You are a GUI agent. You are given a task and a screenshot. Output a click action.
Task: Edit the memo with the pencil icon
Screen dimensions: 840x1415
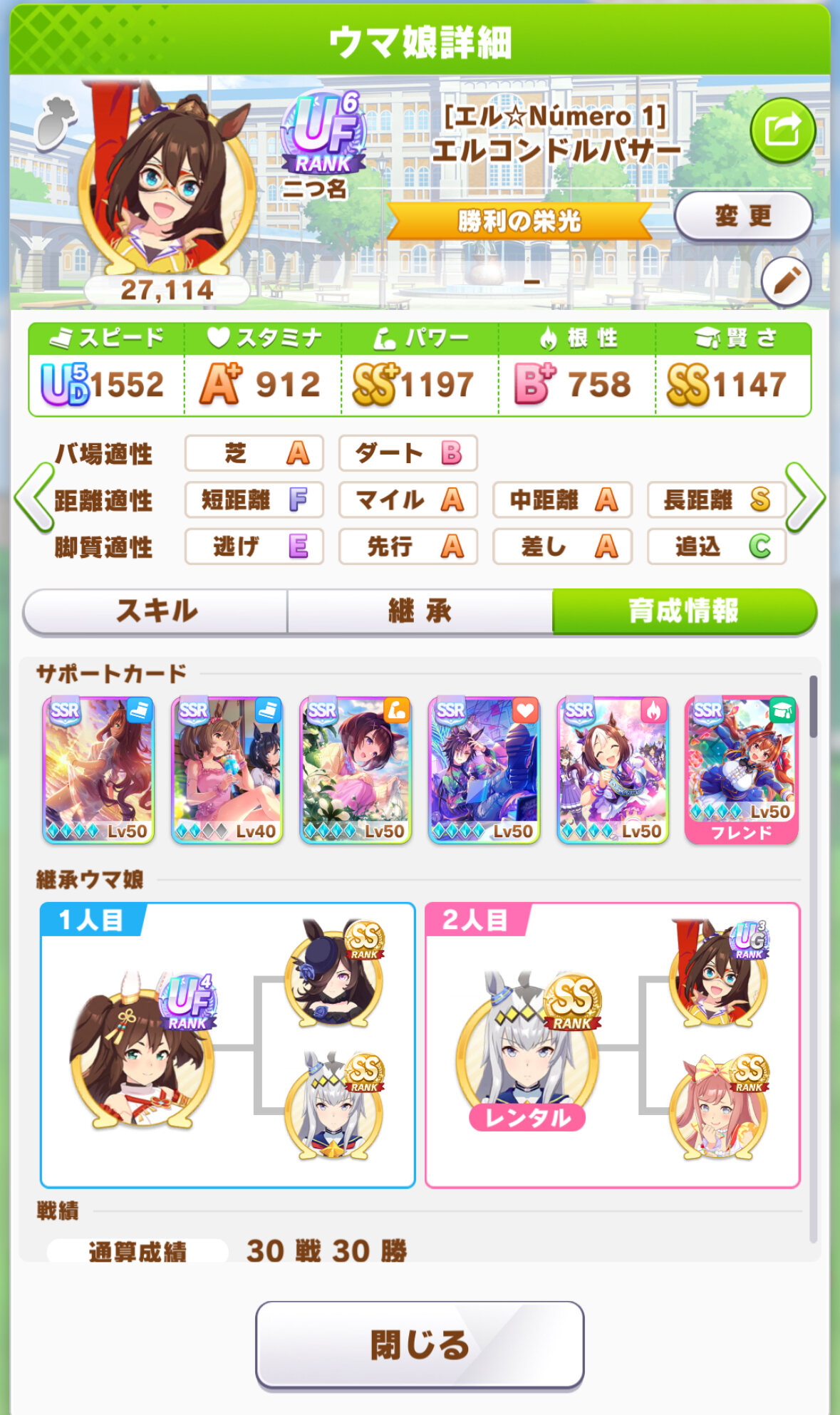click(785, 281)
